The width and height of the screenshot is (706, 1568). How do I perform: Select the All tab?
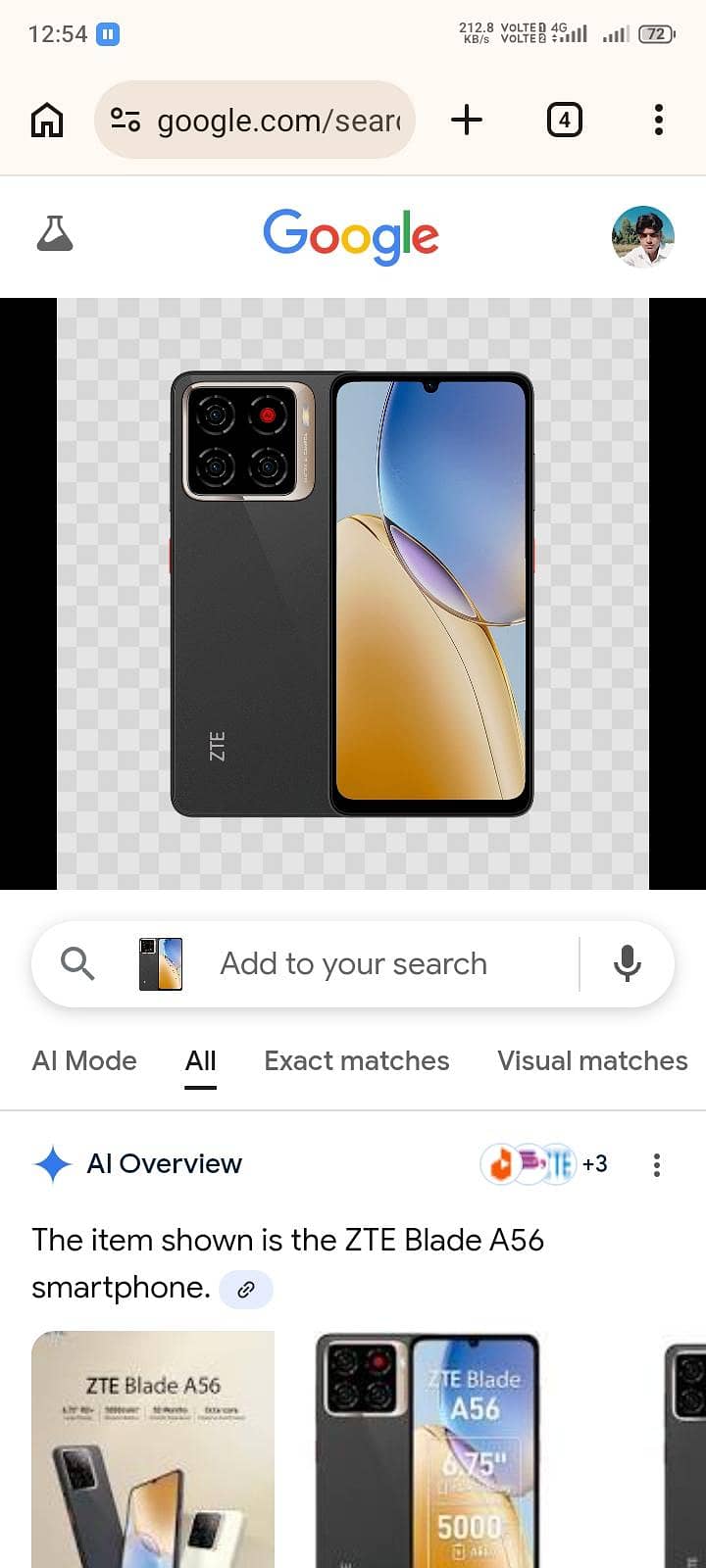[200, 1061]
